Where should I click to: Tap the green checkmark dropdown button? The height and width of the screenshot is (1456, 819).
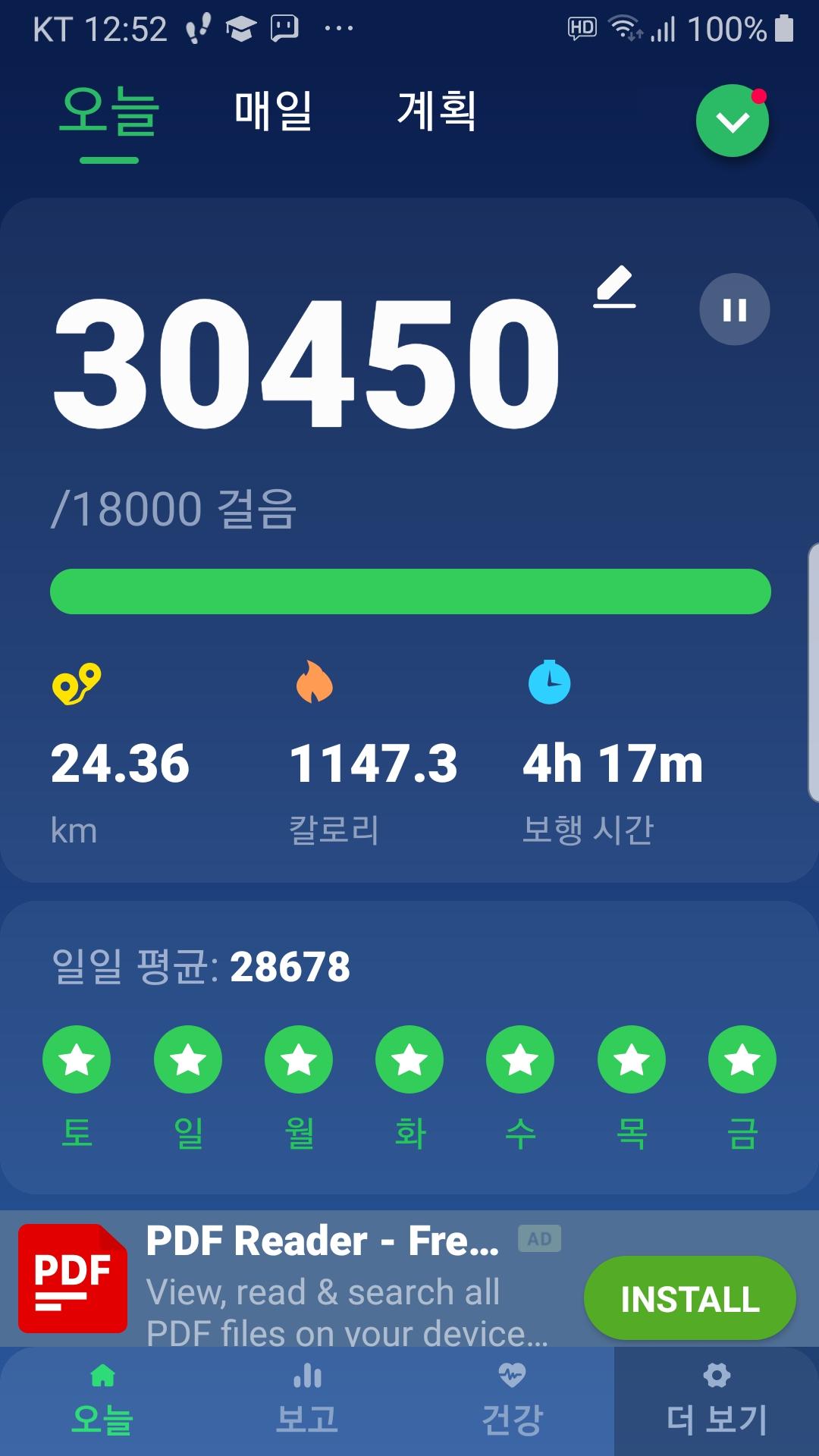point(732,121)
